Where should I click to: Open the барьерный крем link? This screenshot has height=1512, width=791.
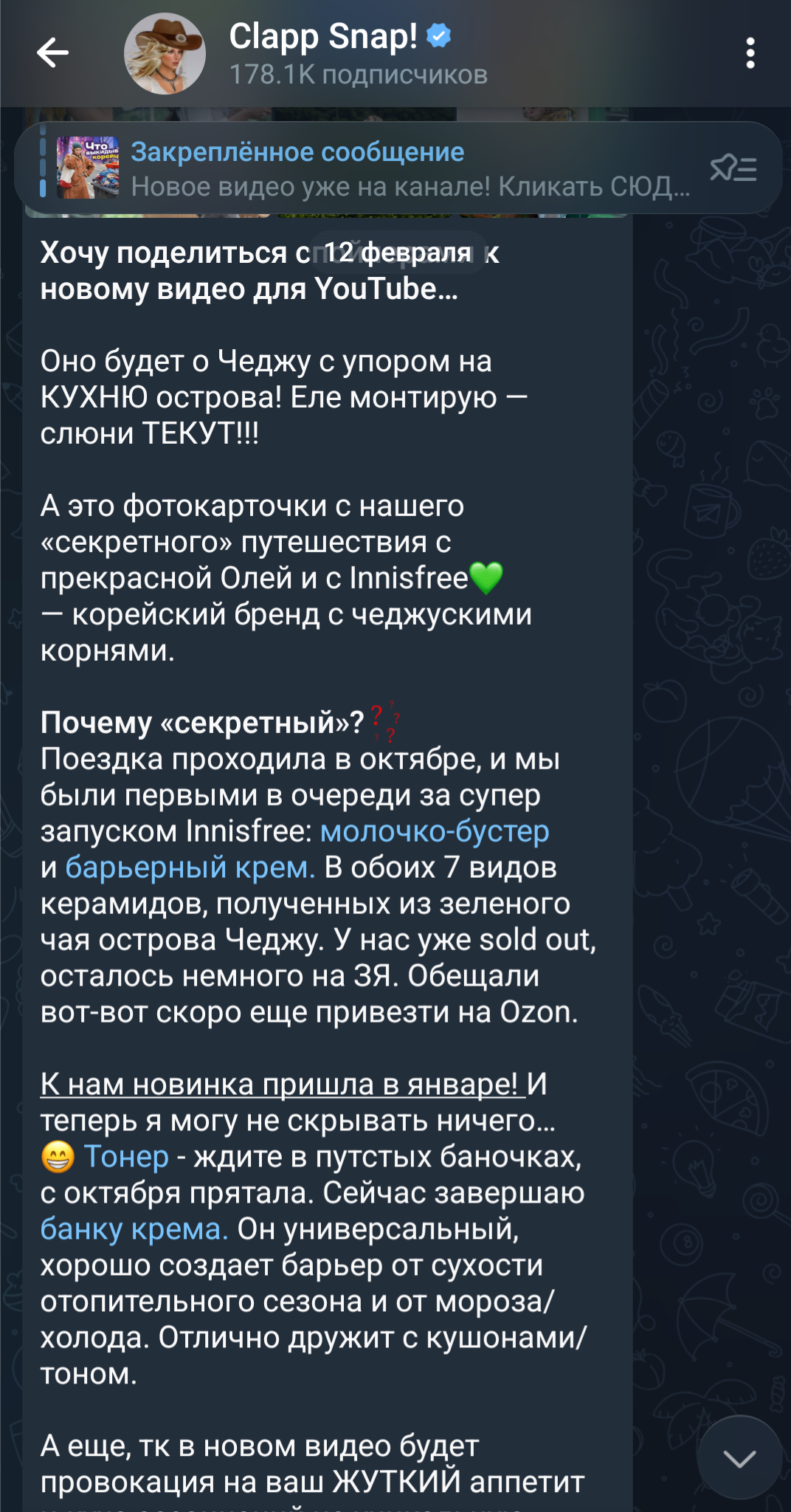[x=190, y=867]
